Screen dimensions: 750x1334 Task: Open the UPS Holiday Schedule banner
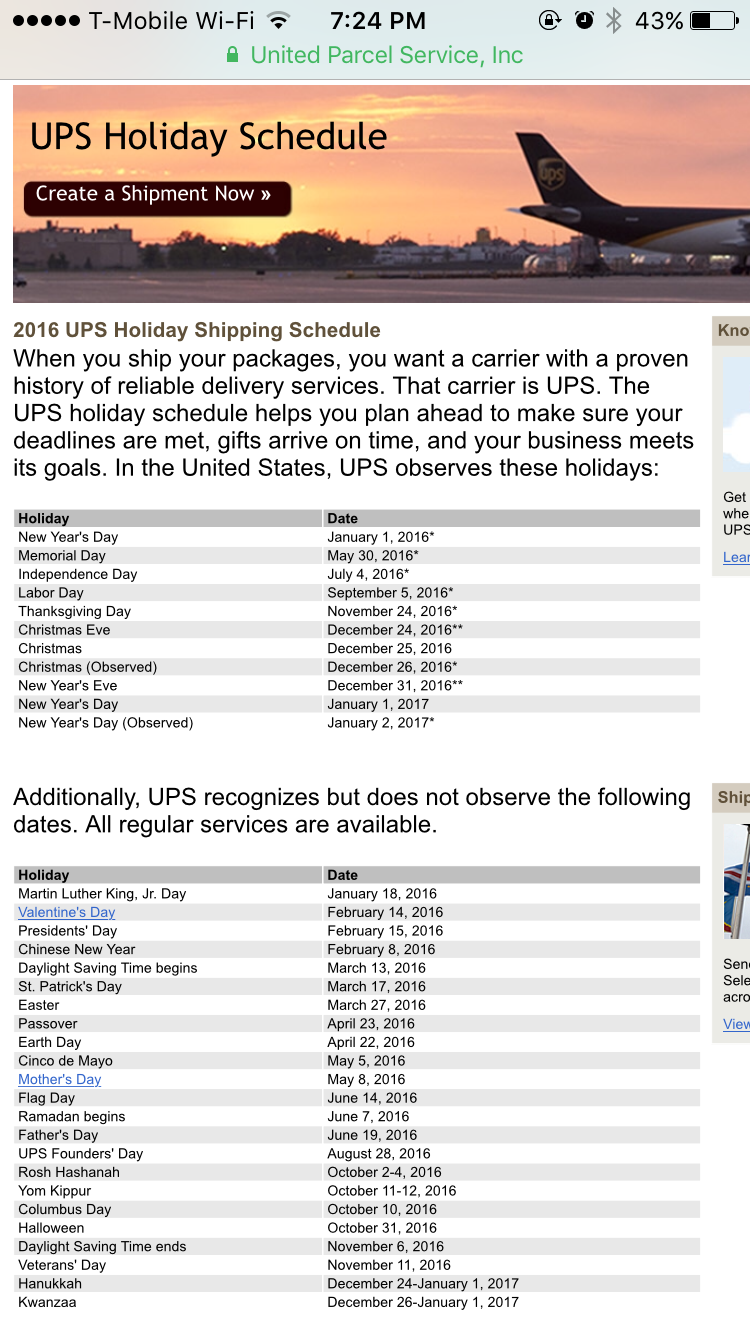pos(381,194)
